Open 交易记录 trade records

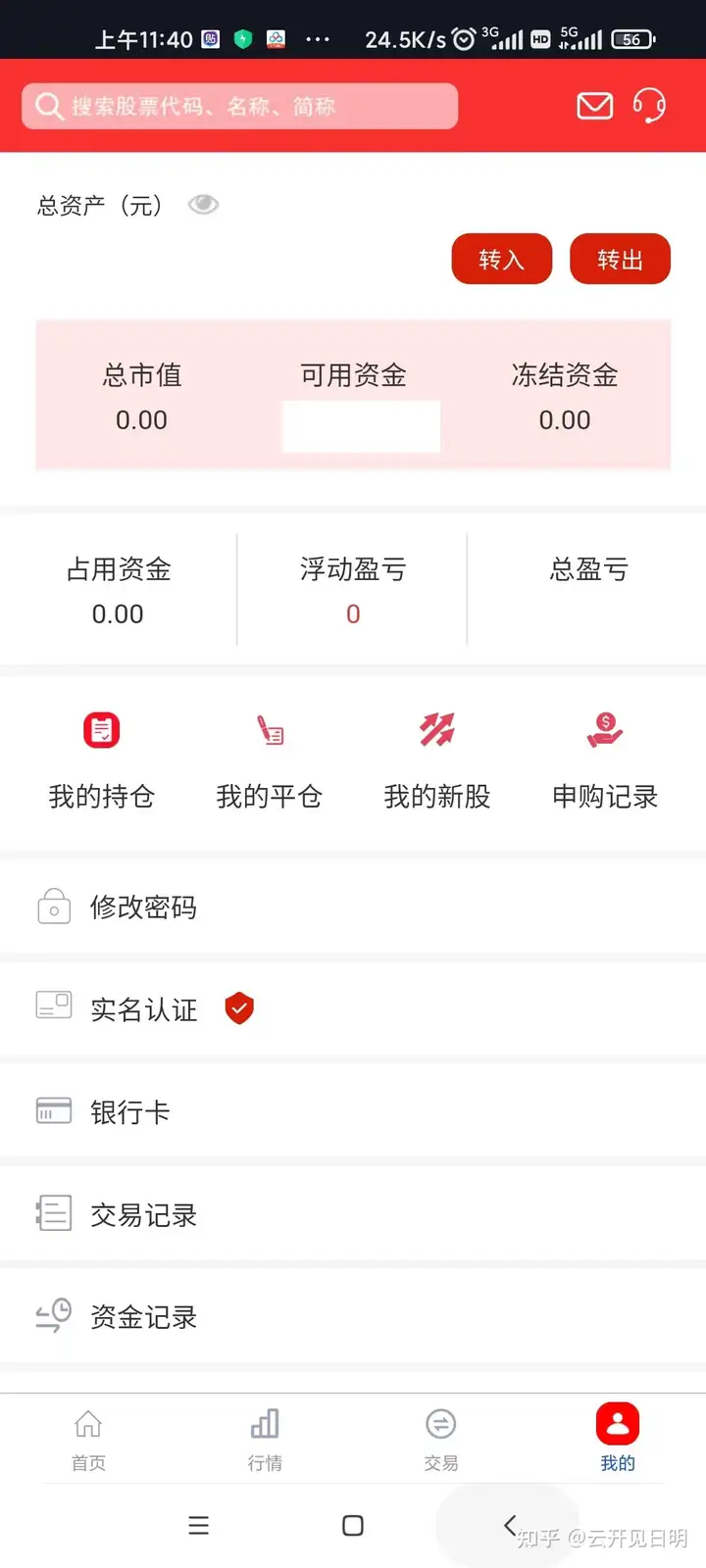coord(353,1215)
